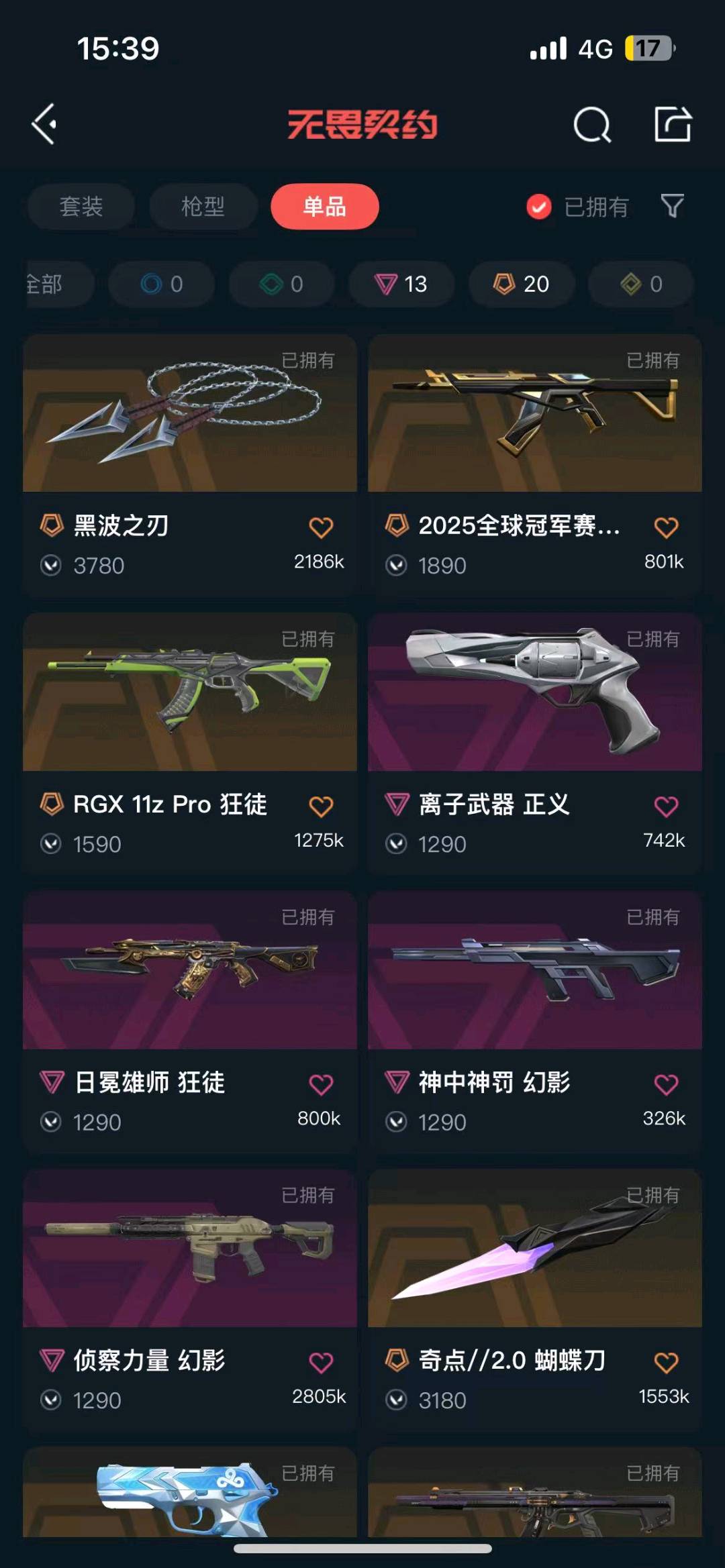Viewport: 725px width, 1568px height.
Task: Open the 奇点//2.0 蝴蝶刀 card
Action: coord(535,1299)
